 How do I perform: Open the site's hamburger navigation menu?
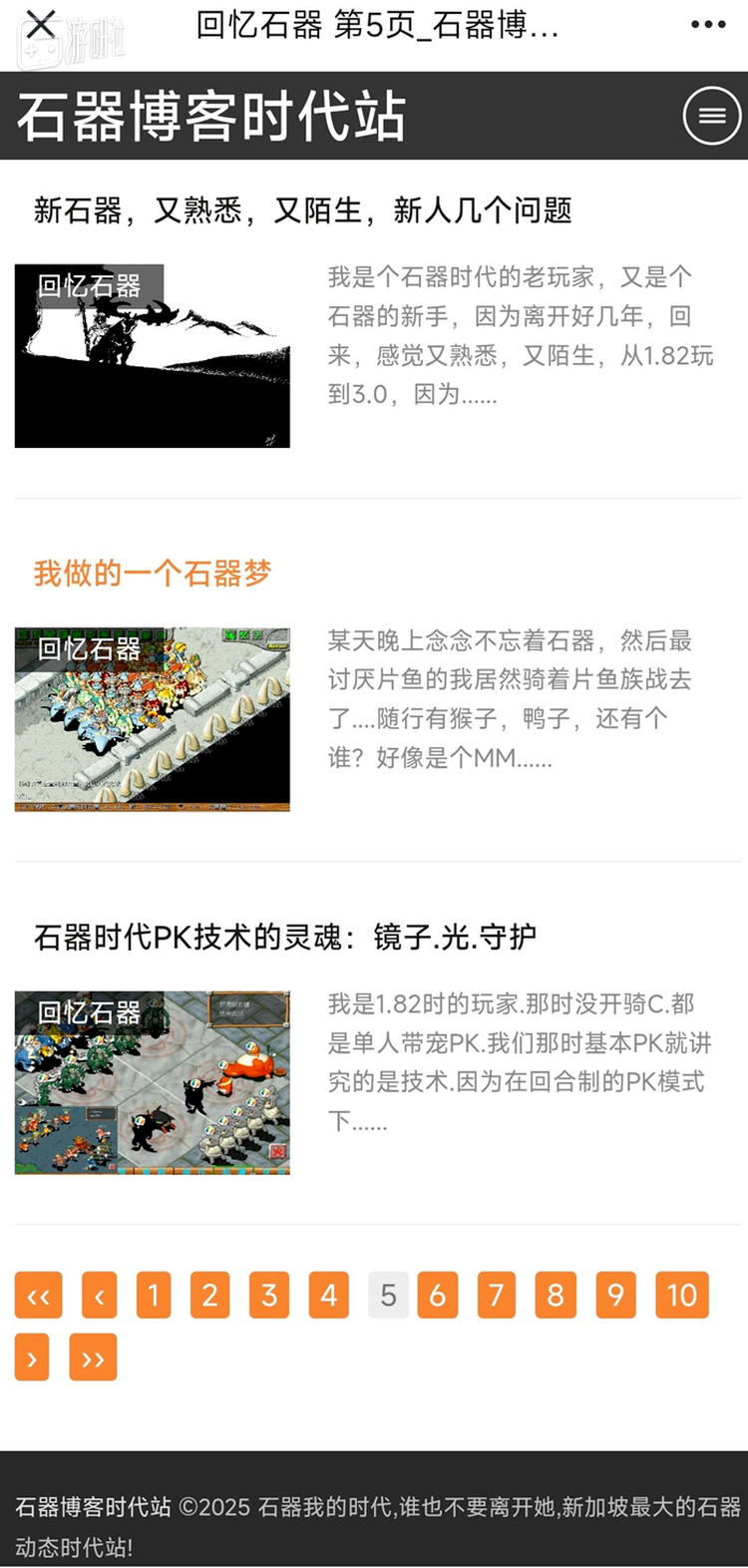[x=711, y=116]
